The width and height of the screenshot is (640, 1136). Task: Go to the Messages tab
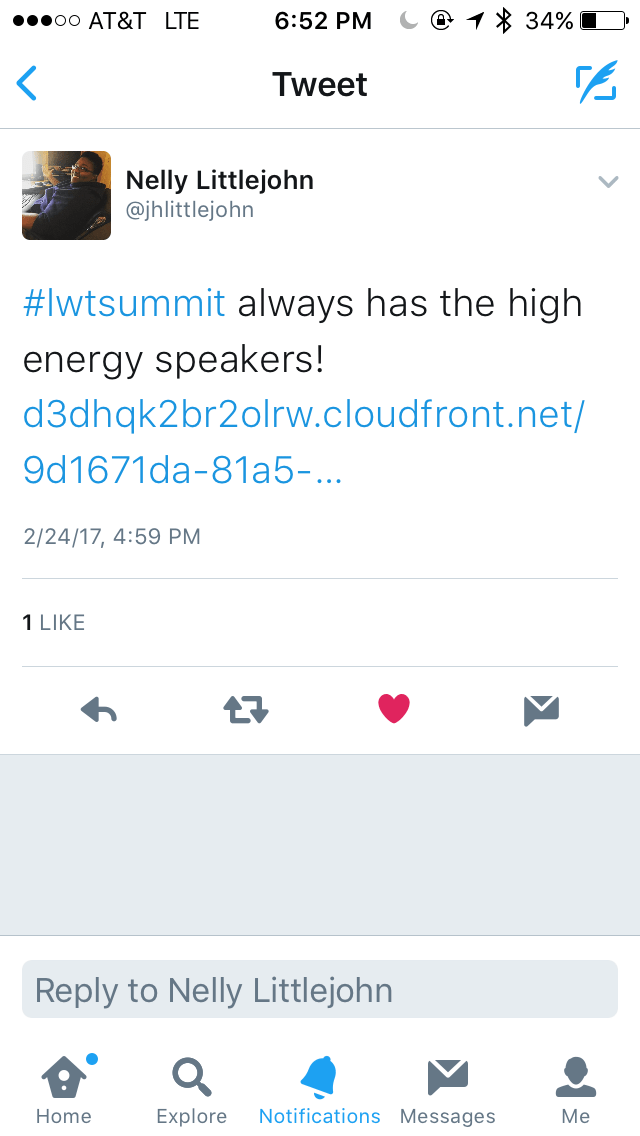point(447,1088)
